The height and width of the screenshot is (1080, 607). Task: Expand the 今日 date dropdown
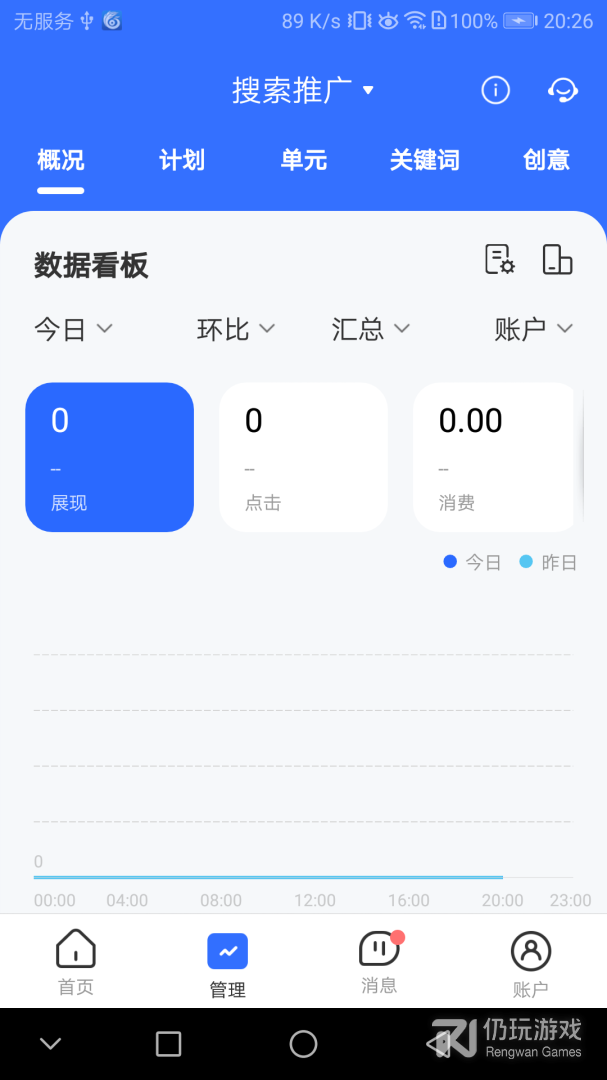click(x=74, y=329)
